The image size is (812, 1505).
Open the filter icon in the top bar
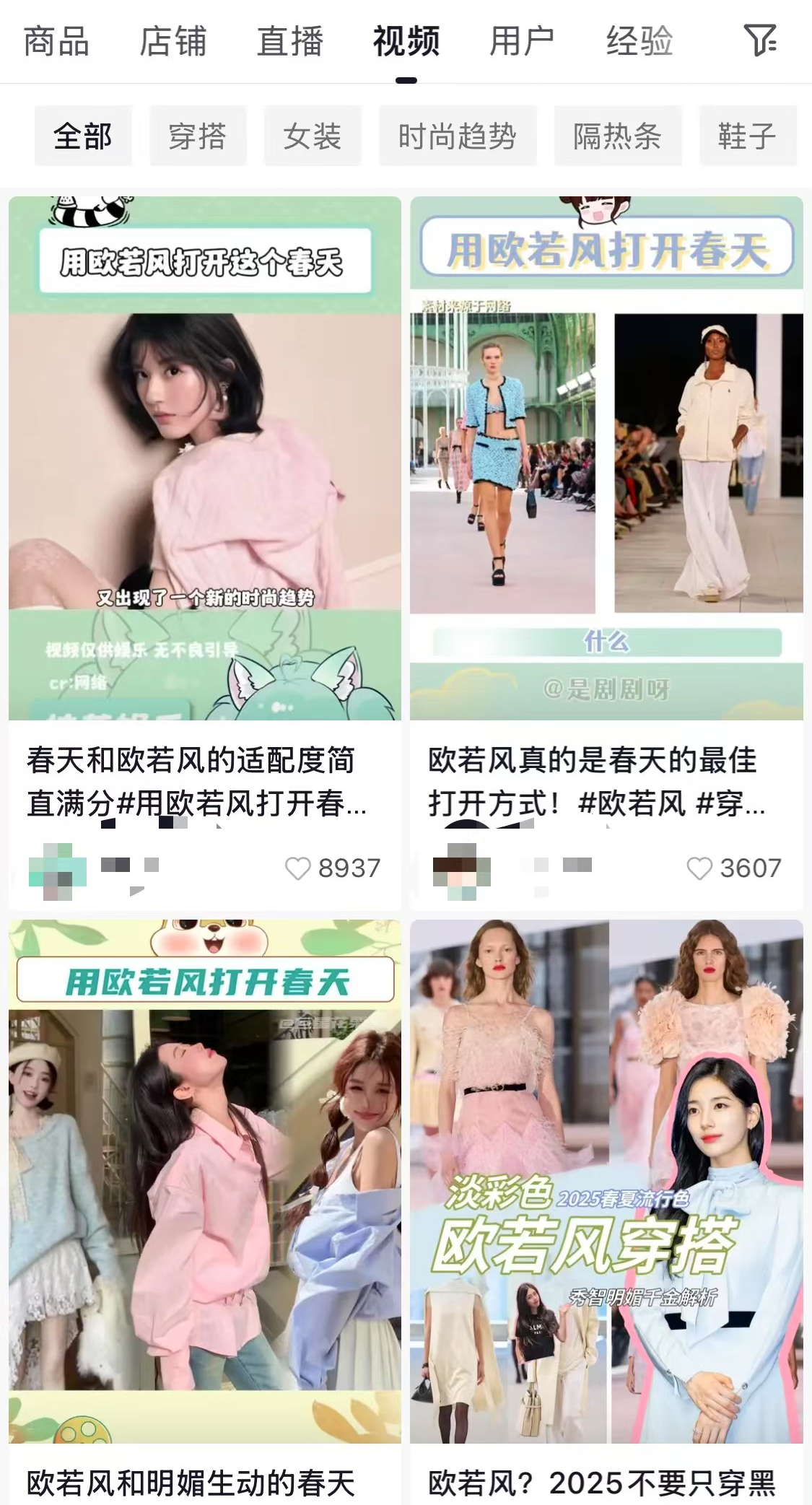(759, 40)
